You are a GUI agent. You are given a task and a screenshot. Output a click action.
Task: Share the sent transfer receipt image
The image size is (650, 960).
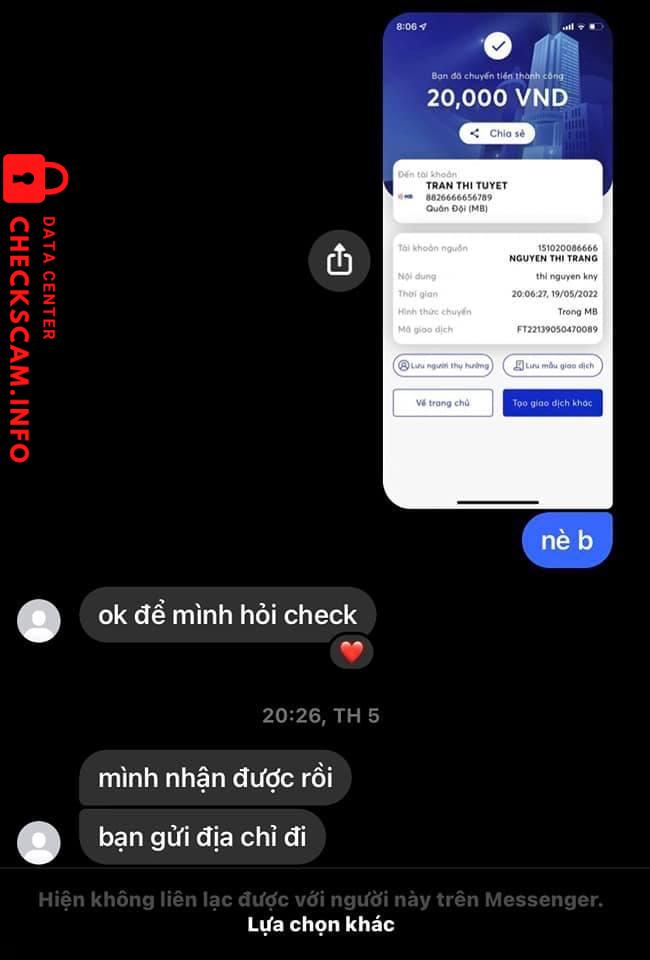[x=340, y=261]
